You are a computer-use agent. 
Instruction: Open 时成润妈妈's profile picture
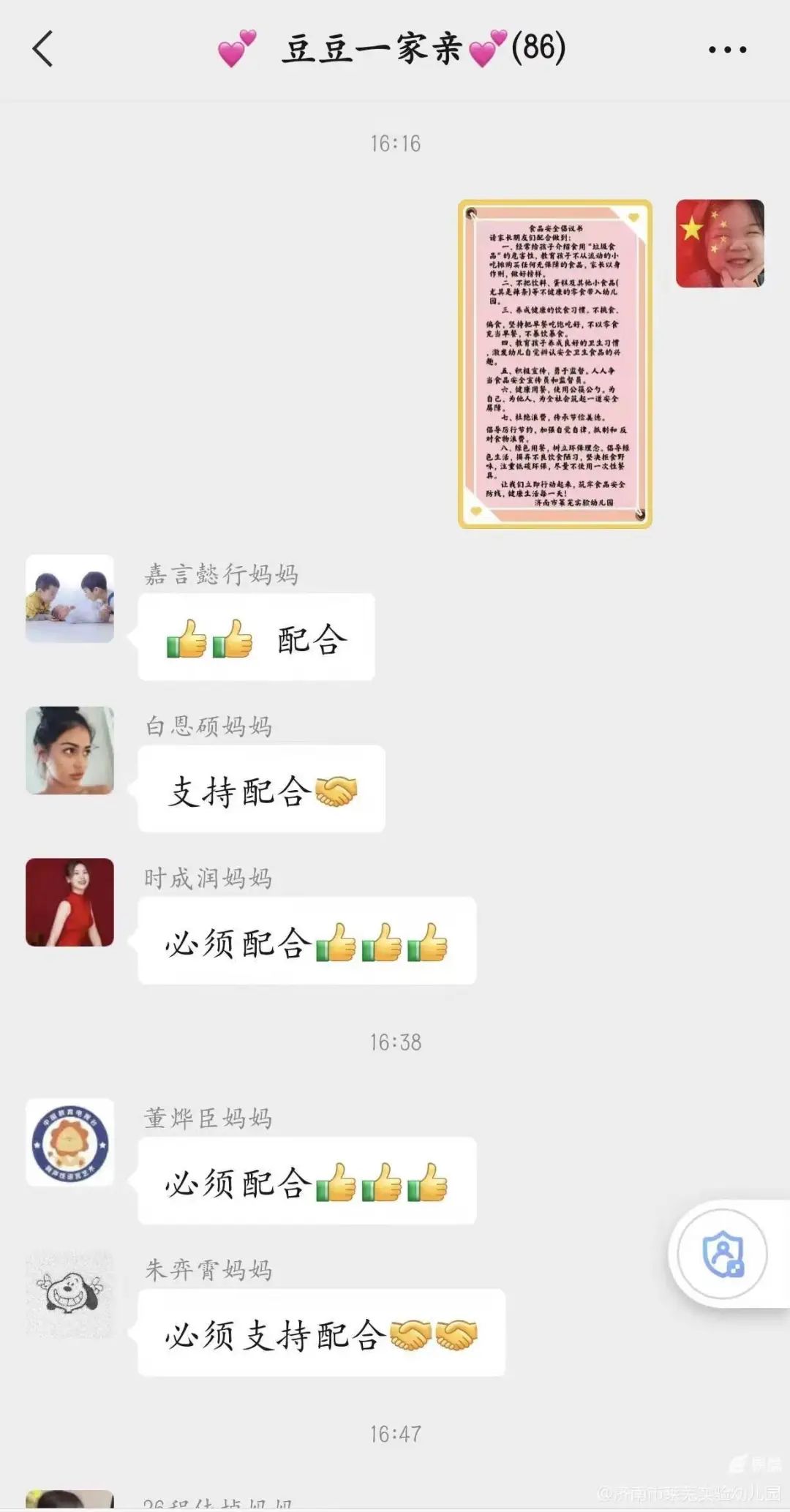click(x=69, y=902)
